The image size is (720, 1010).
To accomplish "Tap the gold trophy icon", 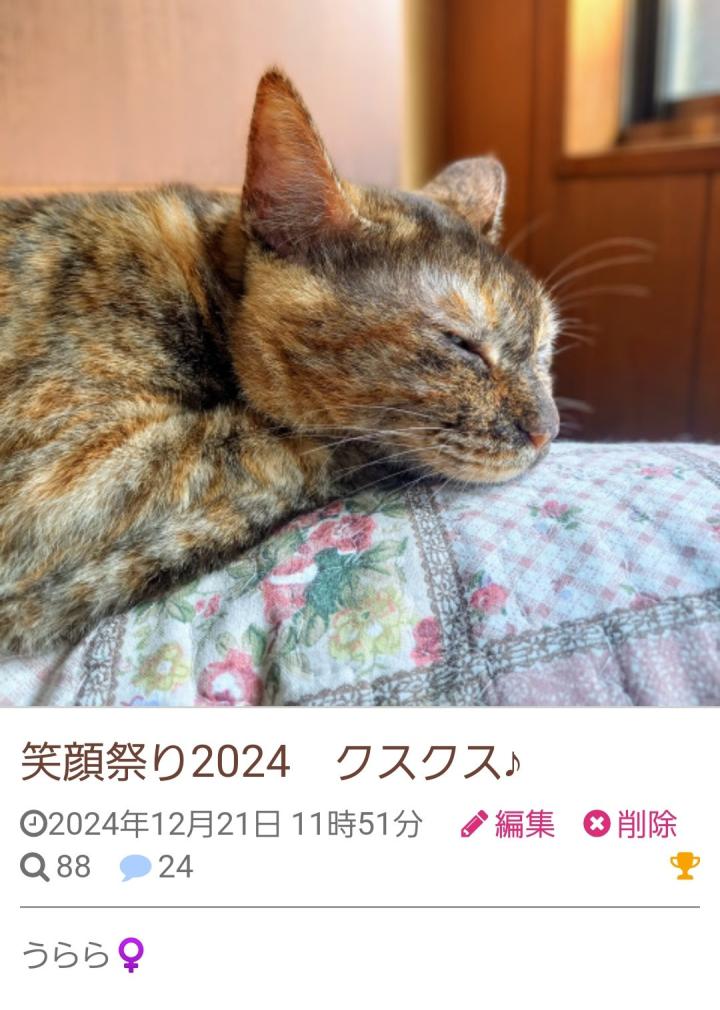I will pyautogui.click(x=685, y=866).
